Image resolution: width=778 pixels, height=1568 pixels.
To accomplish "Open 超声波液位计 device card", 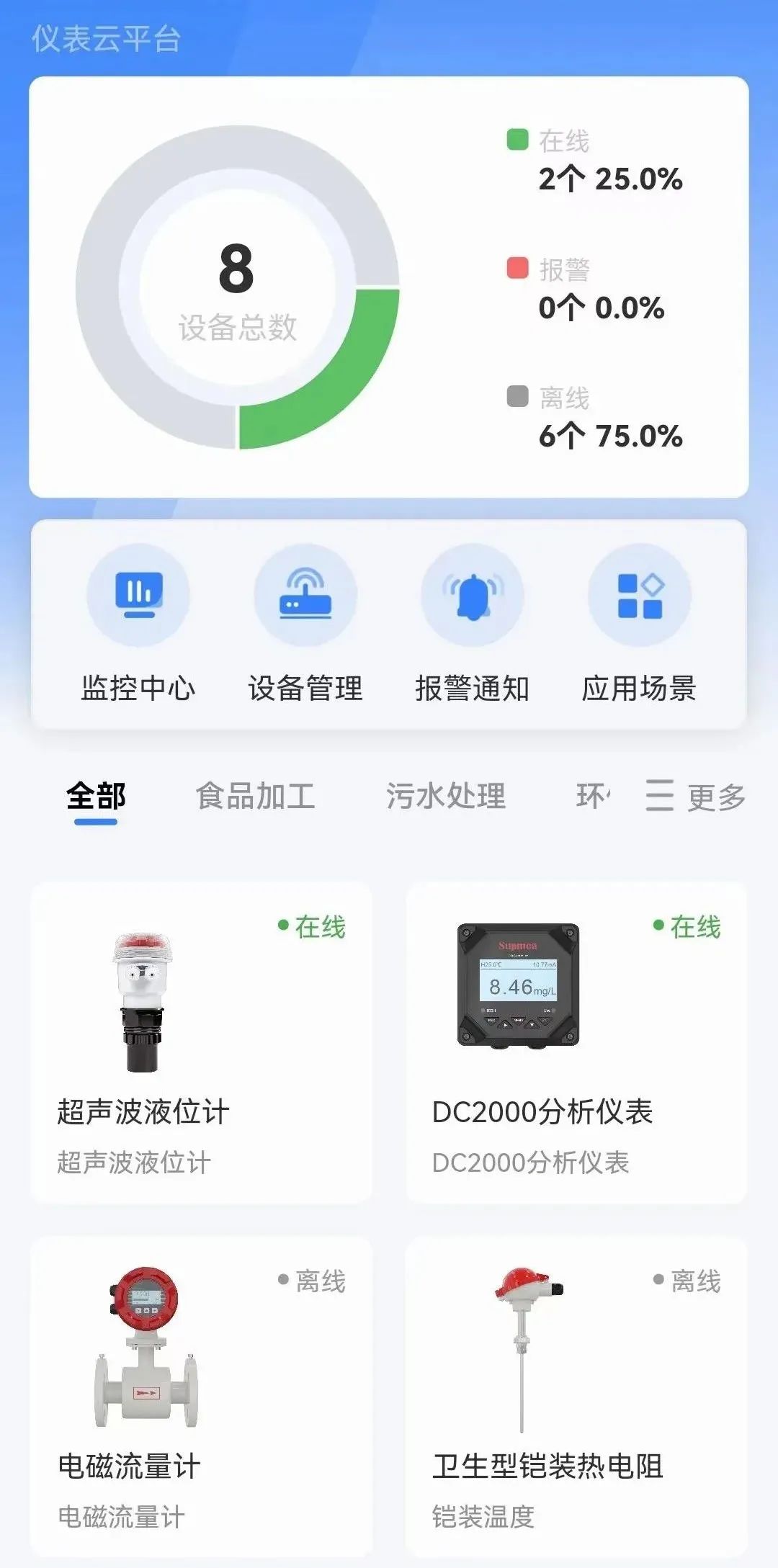I will coord(201,1042).
